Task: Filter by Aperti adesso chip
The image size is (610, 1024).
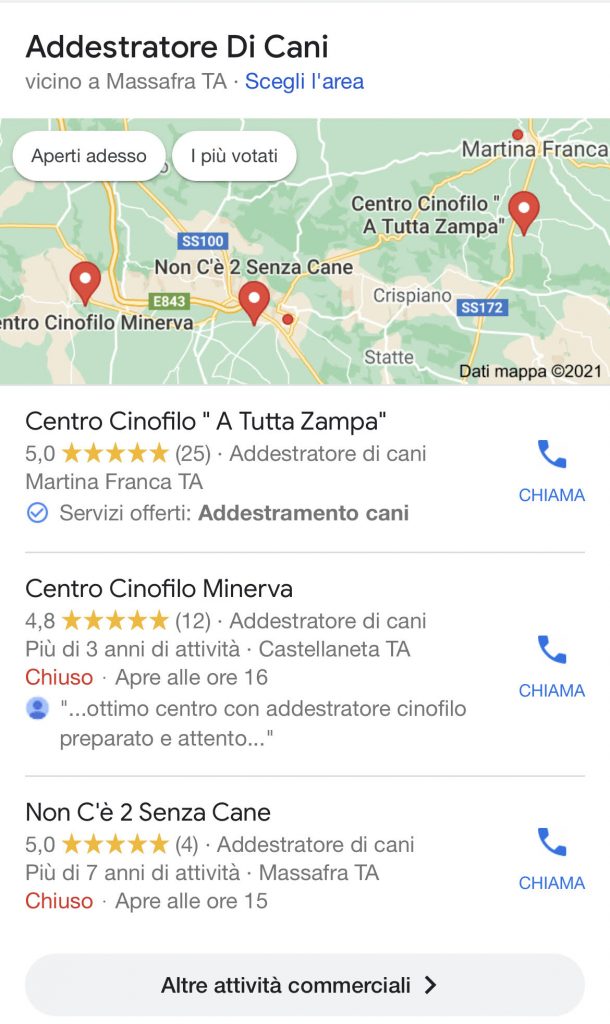Action: point(89,156)
